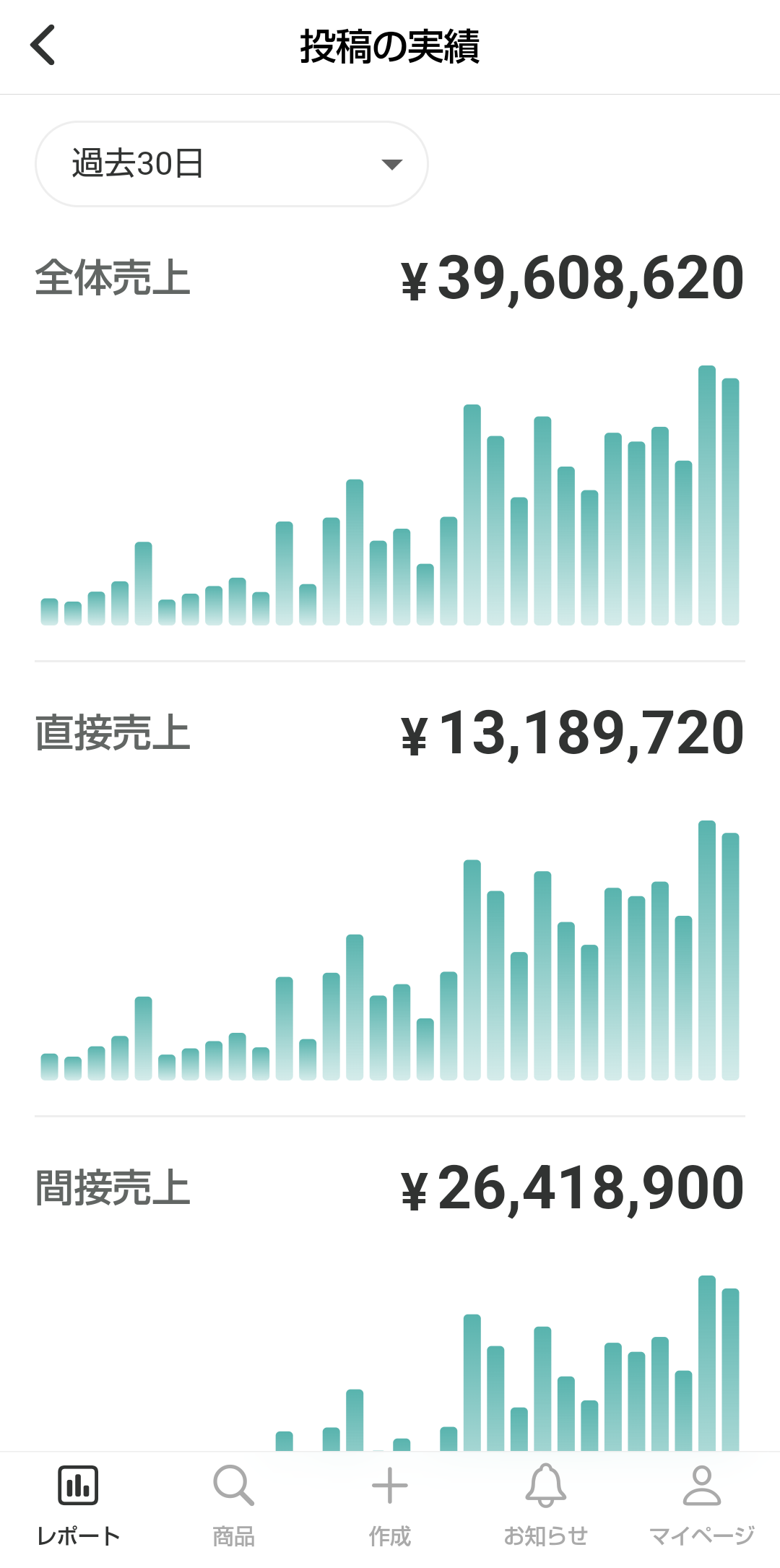Go back from the 投稿の実績 screen
This screenshot has height=1568, width=780.
[x=43, y=46]
